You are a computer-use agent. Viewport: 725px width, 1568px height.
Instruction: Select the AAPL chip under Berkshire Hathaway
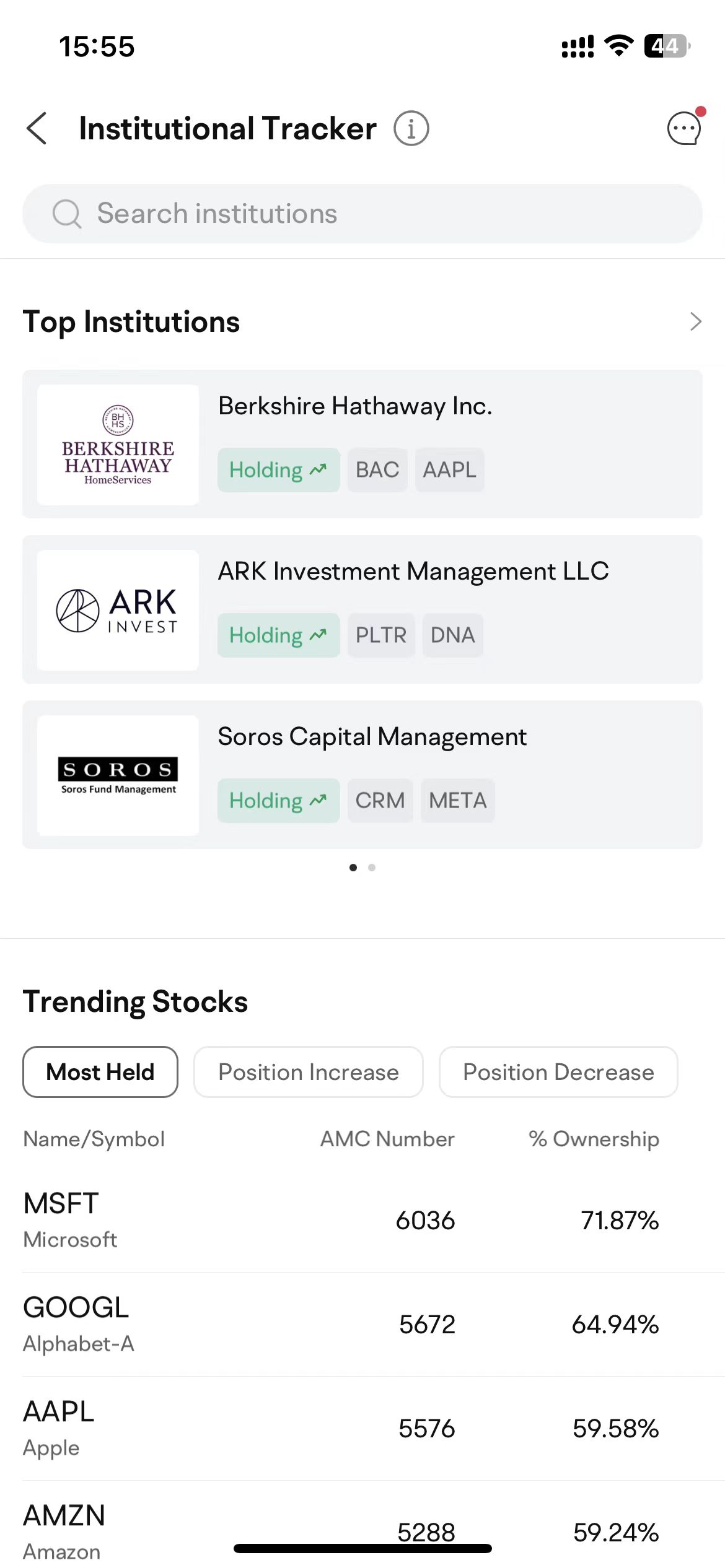point(450,470)
